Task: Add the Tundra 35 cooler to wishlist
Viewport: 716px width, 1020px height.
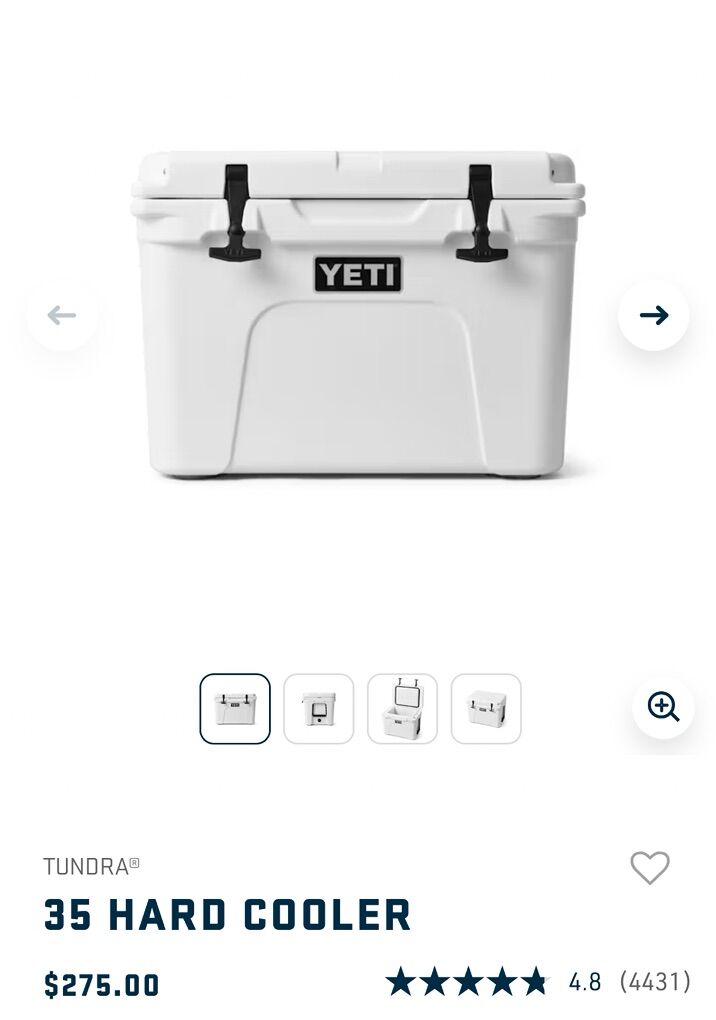Action: click(649, 868)
